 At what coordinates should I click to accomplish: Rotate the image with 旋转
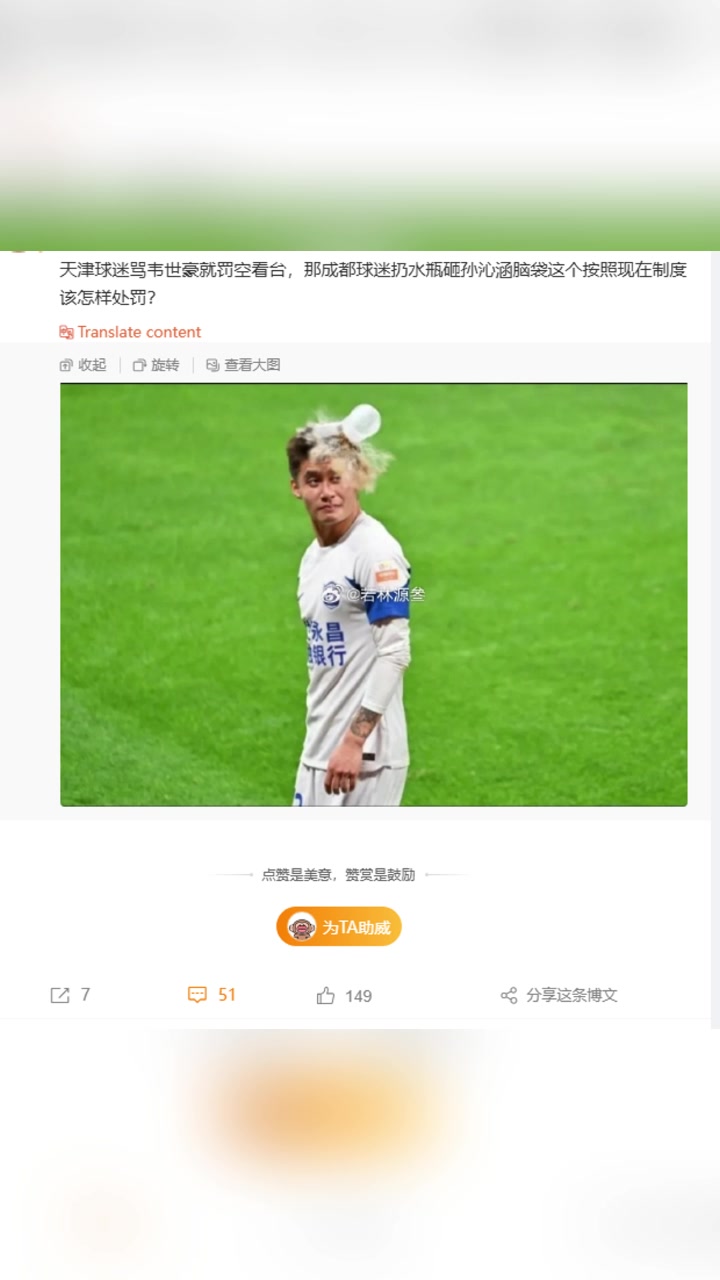pyautogui.click(x=156, y=365)
